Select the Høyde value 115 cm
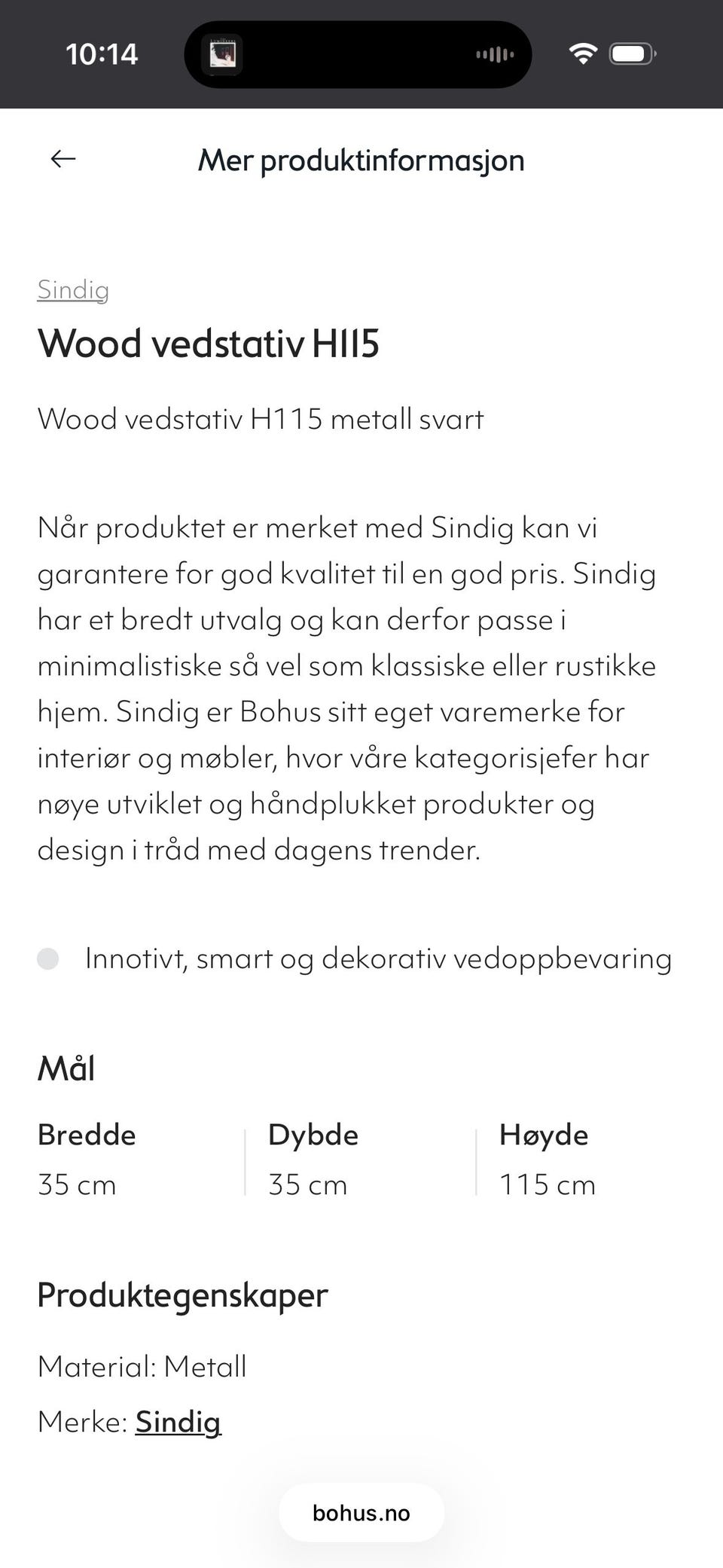This screenshot has height=1568, width=723. tap(548, 1184)
